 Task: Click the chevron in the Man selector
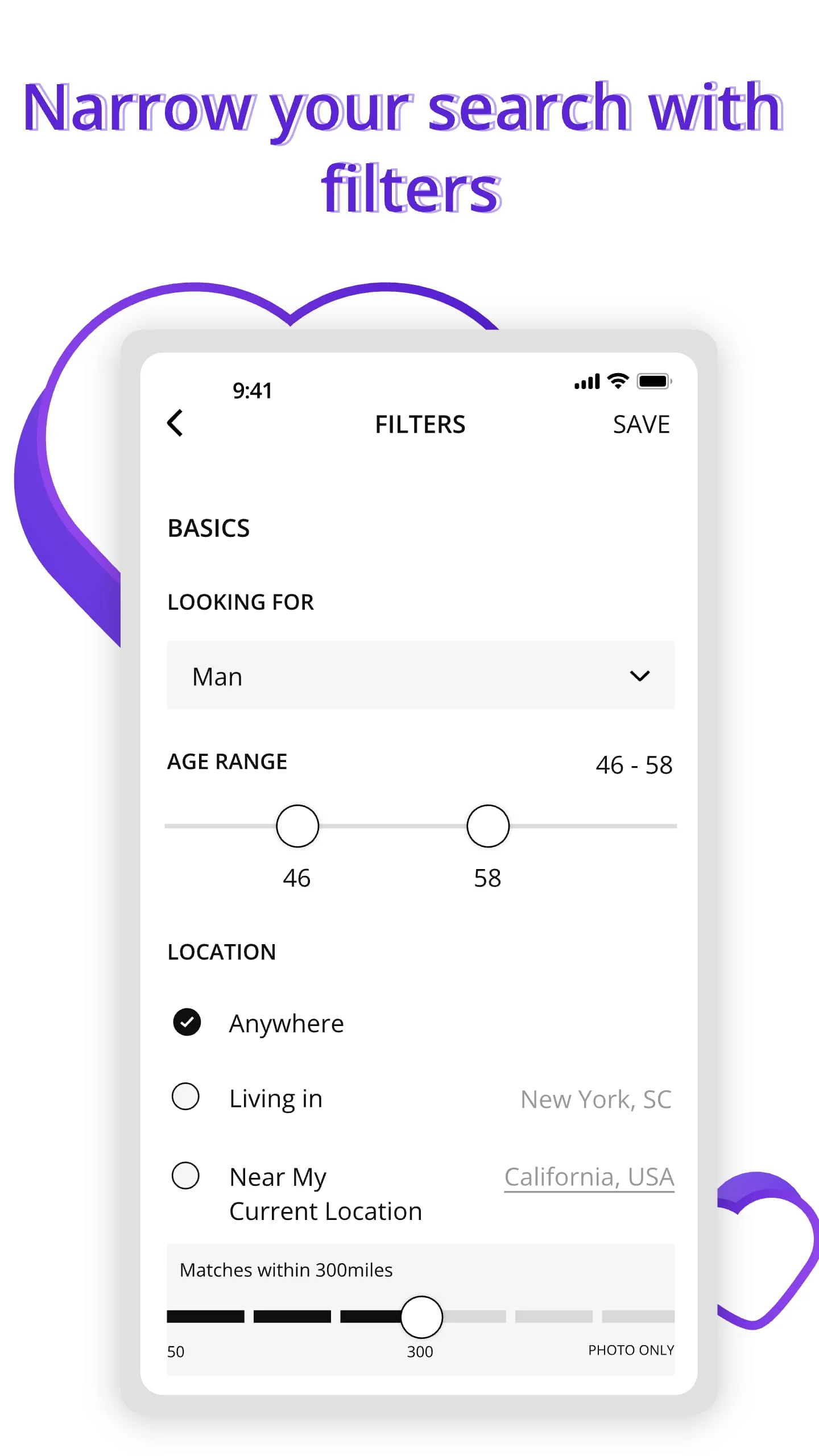pyautogui.click(x=639, y=676)
